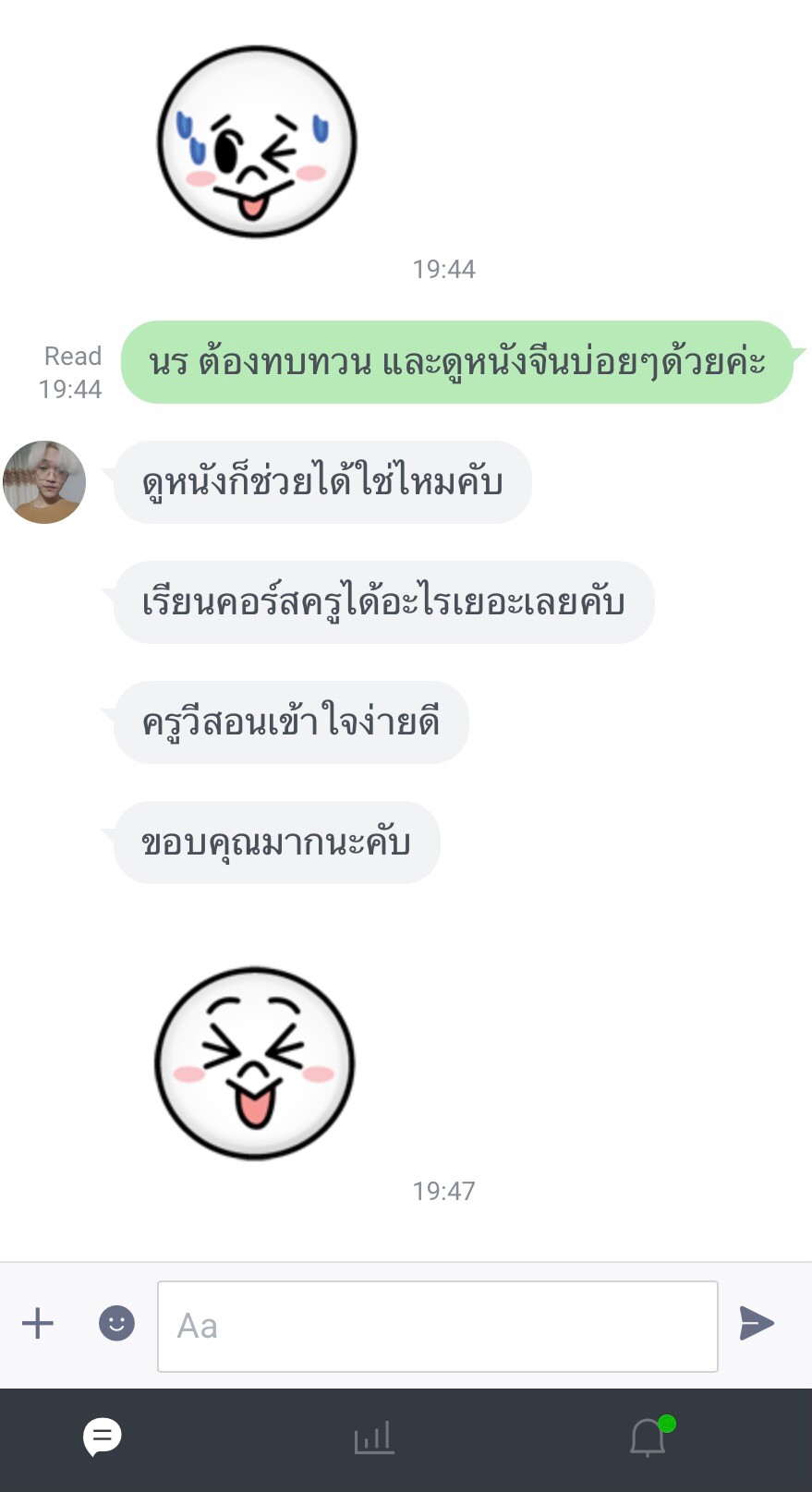Open the plus attachment menu
Image resolution: width=812 pixels, height=1492 pixels.
coord(38,1323)
